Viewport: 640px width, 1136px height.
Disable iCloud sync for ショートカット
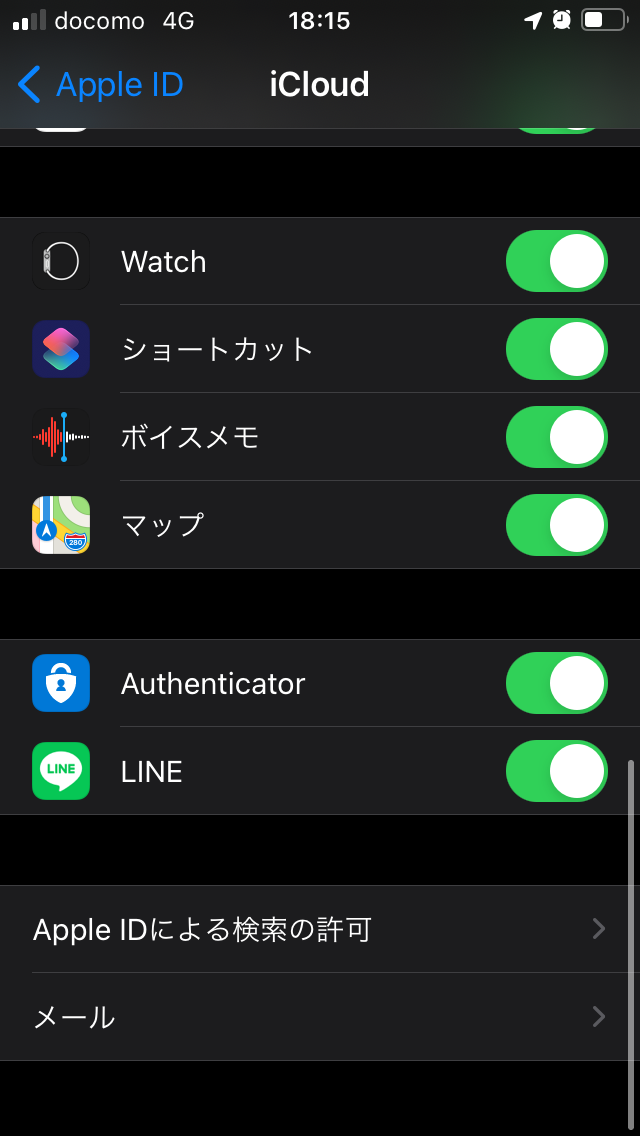click(x=556, y=349)
